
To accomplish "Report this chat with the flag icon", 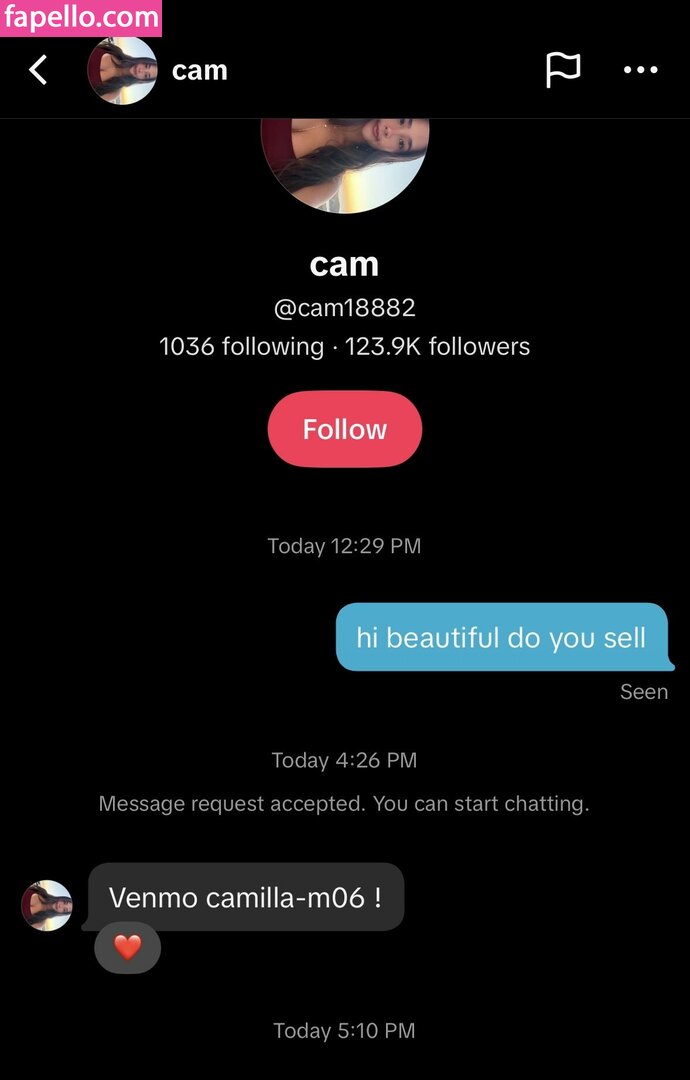I will [x=563, y=70].
